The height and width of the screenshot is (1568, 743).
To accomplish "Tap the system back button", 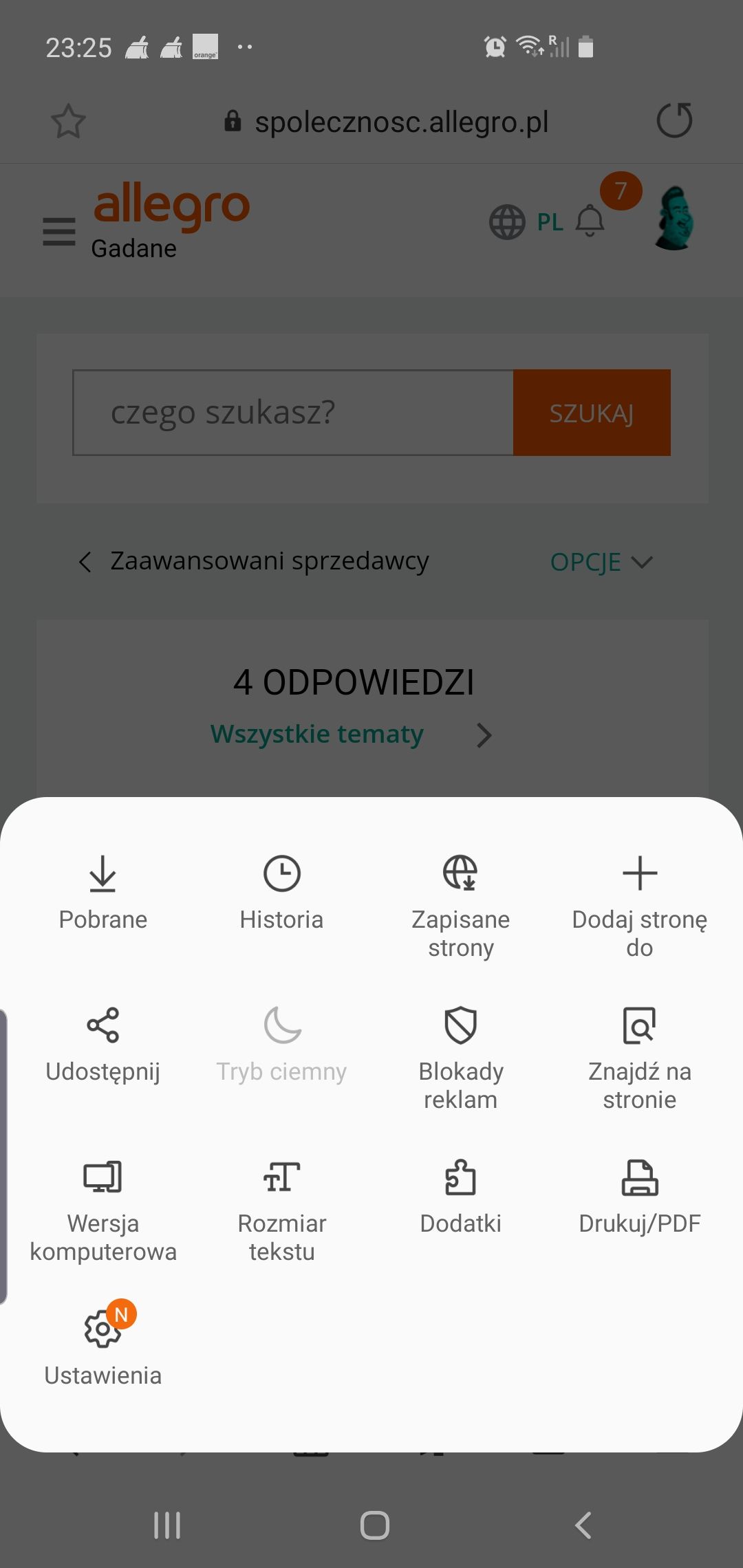I will (x=583, y=1525).
